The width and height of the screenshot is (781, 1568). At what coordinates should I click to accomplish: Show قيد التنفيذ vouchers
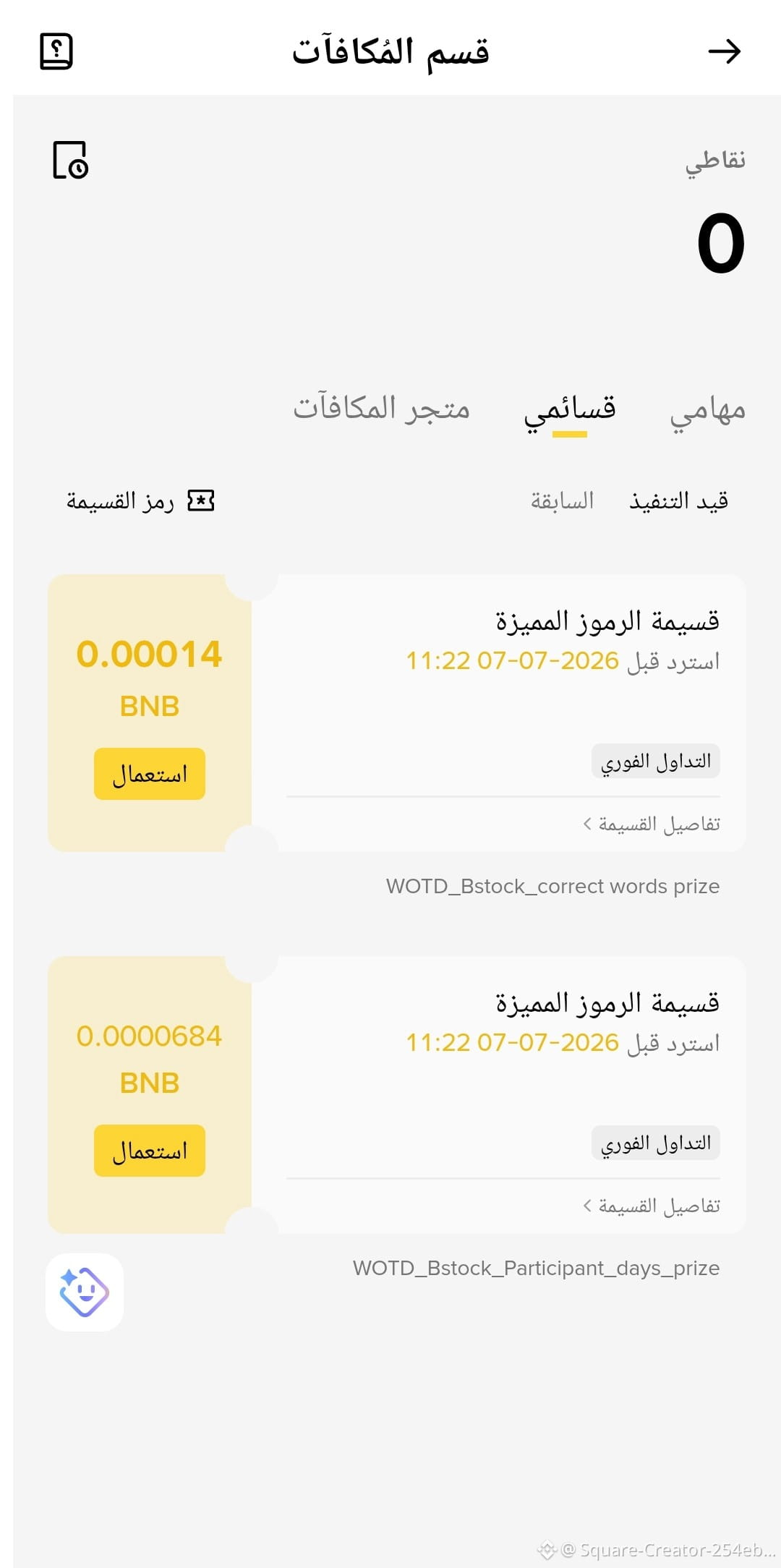[x=678, y=500]
